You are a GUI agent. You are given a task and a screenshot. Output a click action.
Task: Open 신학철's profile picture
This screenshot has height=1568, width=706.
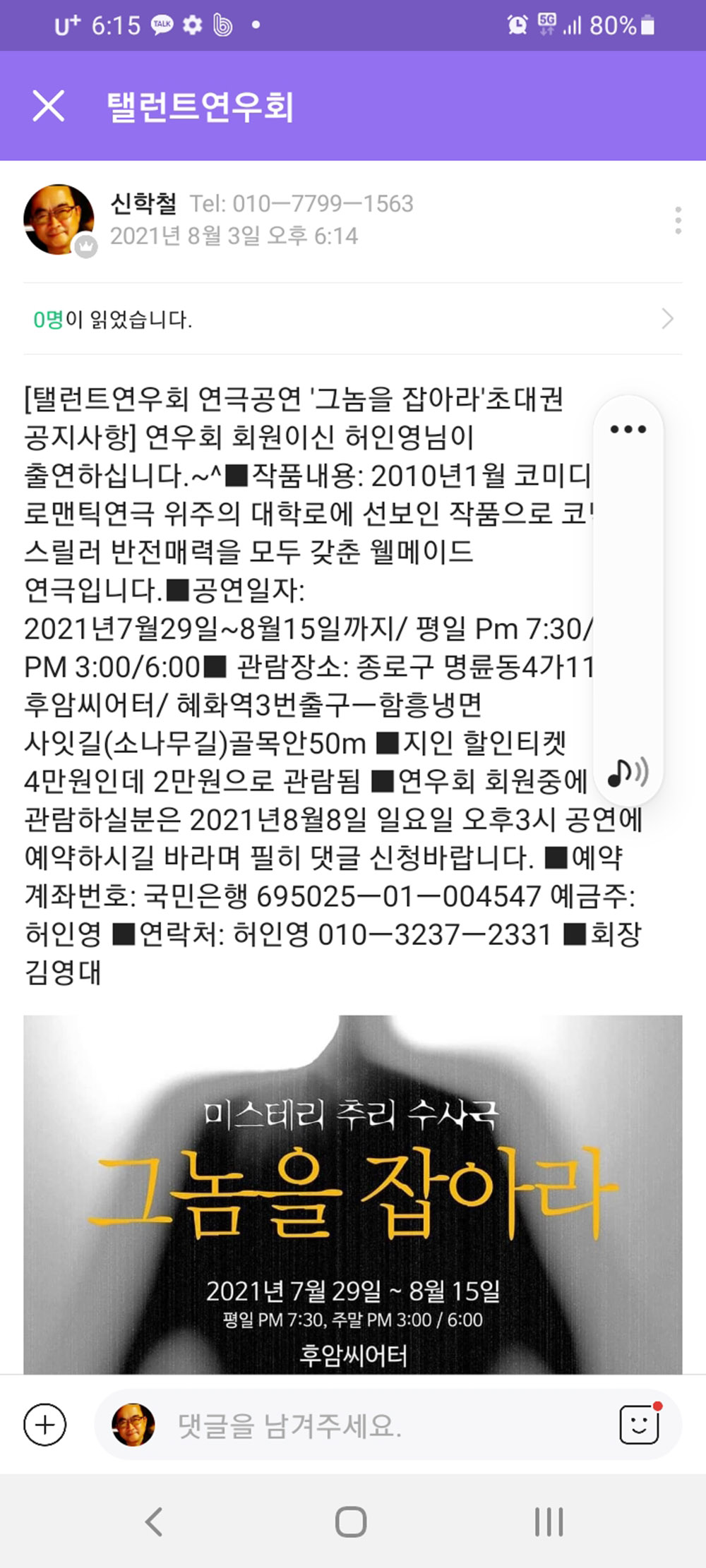59,219
